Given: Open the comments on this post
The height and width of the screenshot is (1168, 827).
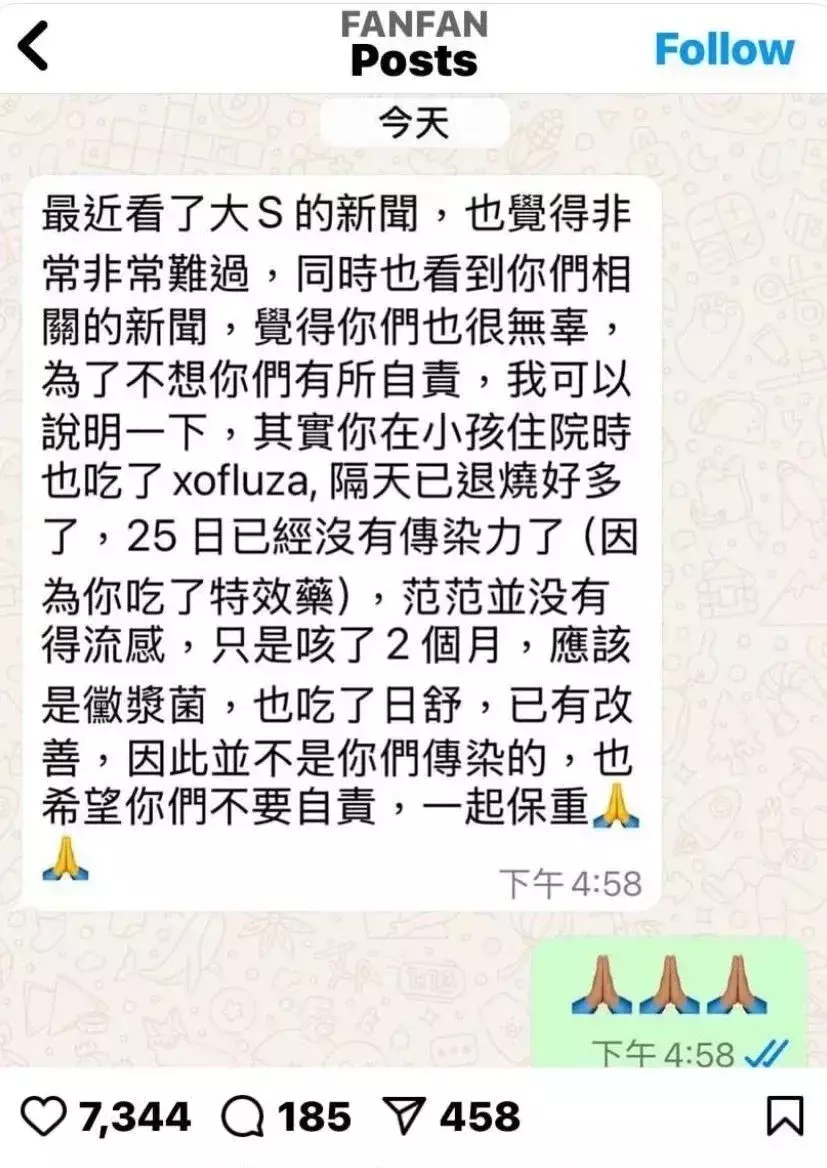Looking at the screenshot, I should 242,1117.
